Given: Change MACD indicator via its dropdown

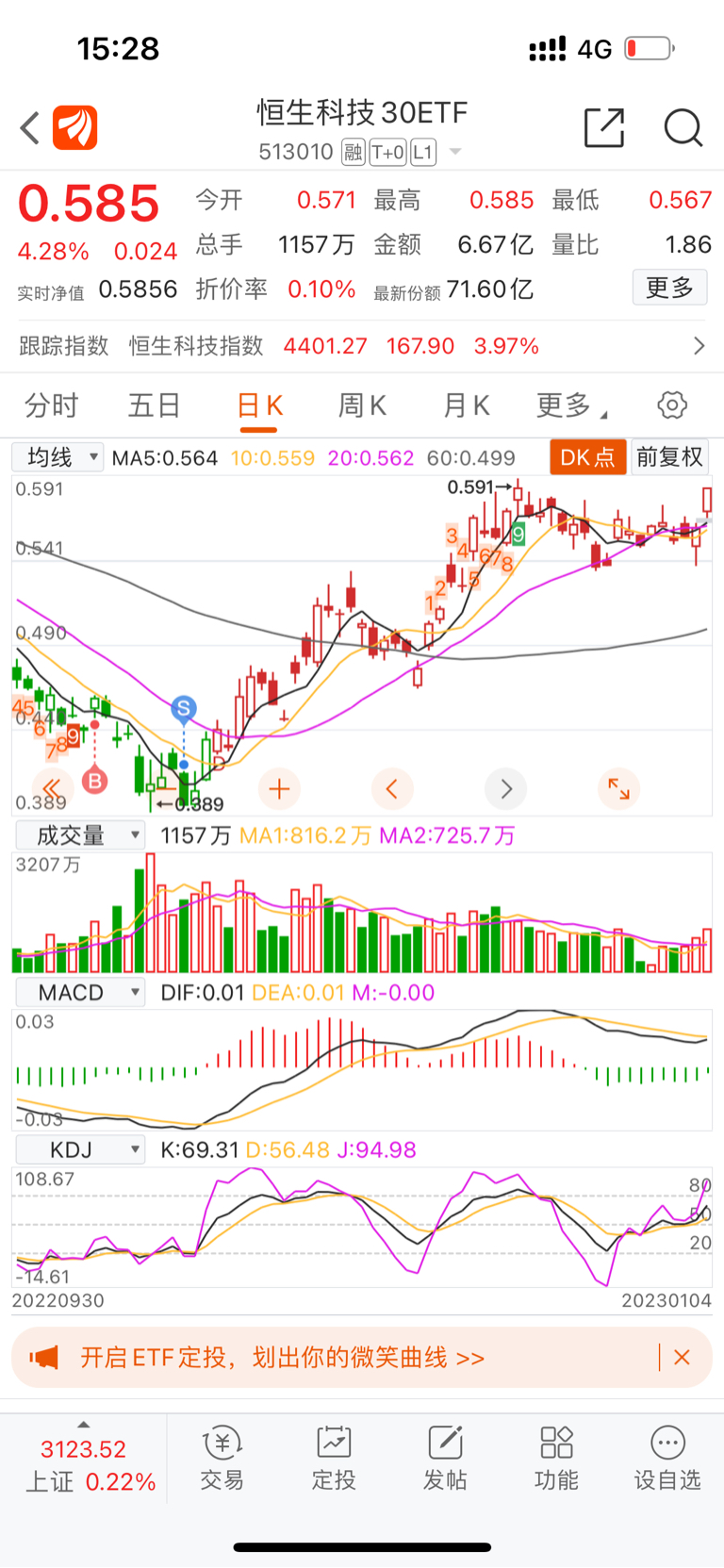Looking at the screenshot, I should coord(80,992).
